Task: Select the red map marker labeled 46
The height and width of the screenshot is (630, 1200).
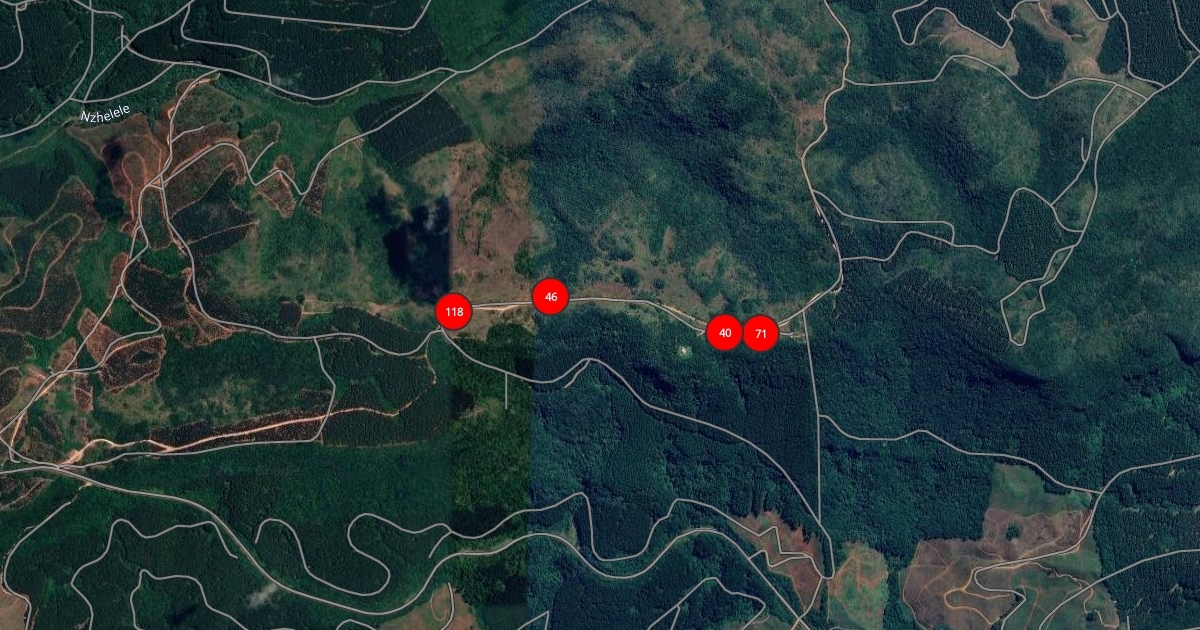Action: (x=551, y=296)
